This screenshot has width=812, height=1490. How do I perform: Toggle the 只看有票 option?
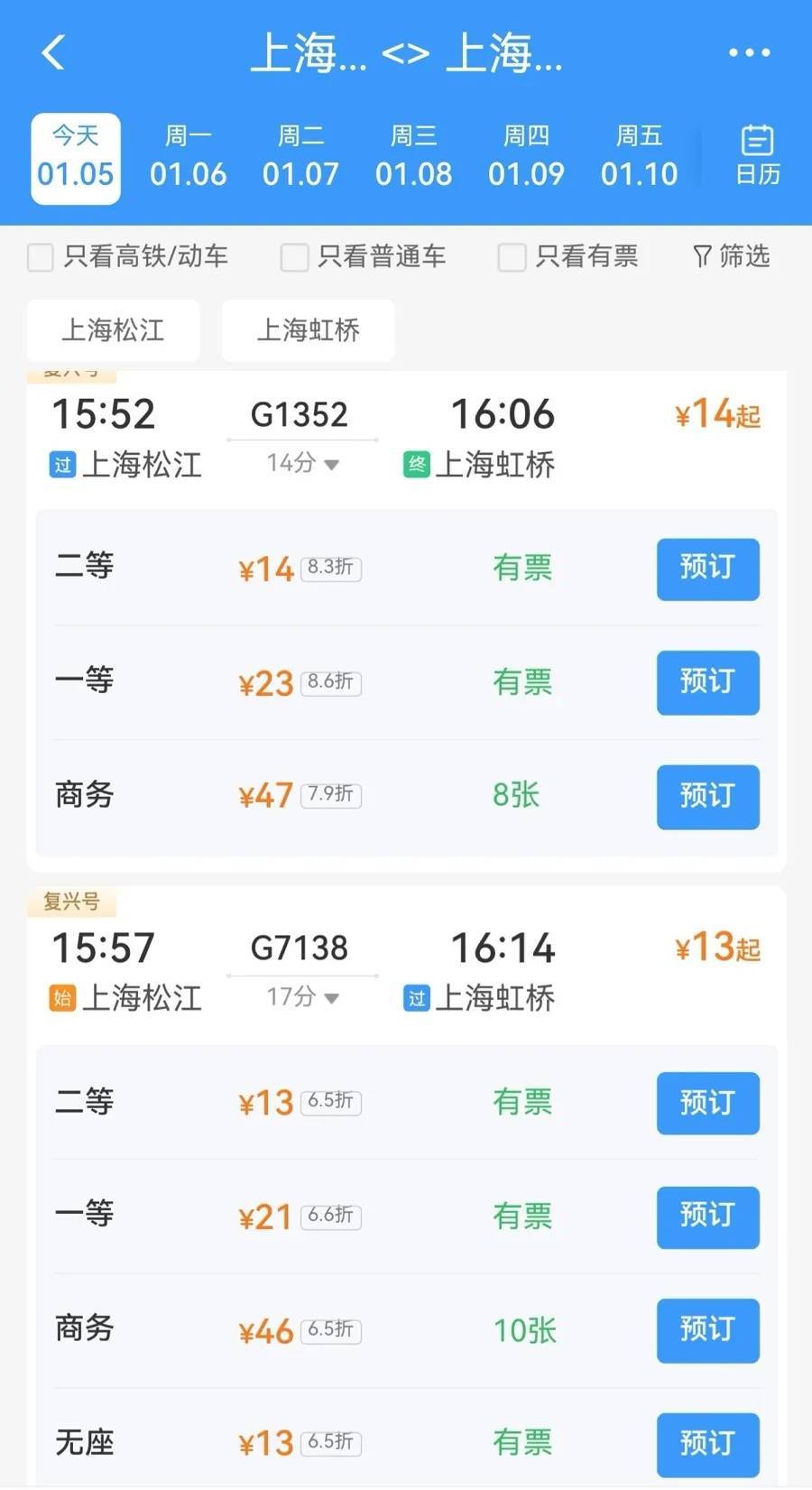point(511,257)
